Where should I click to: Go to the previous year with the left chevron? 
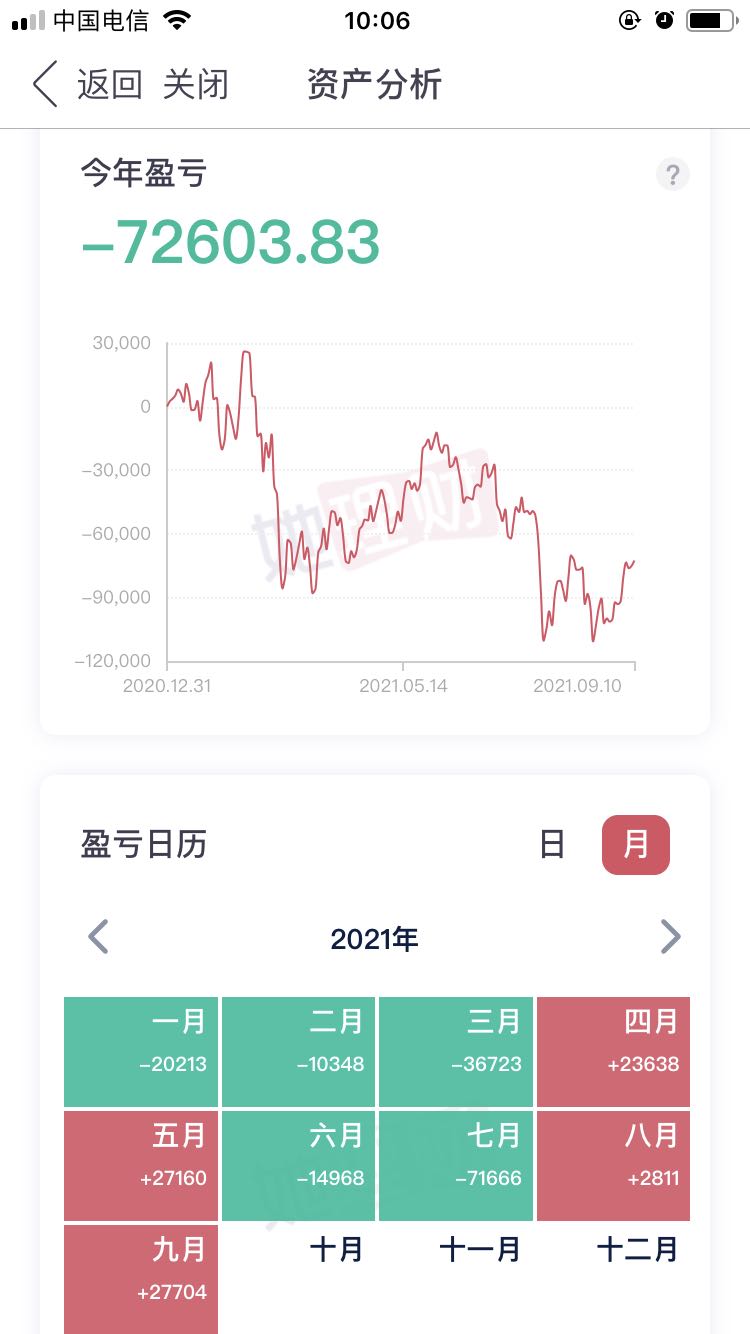pyautogui.click(x=98, y=937)
